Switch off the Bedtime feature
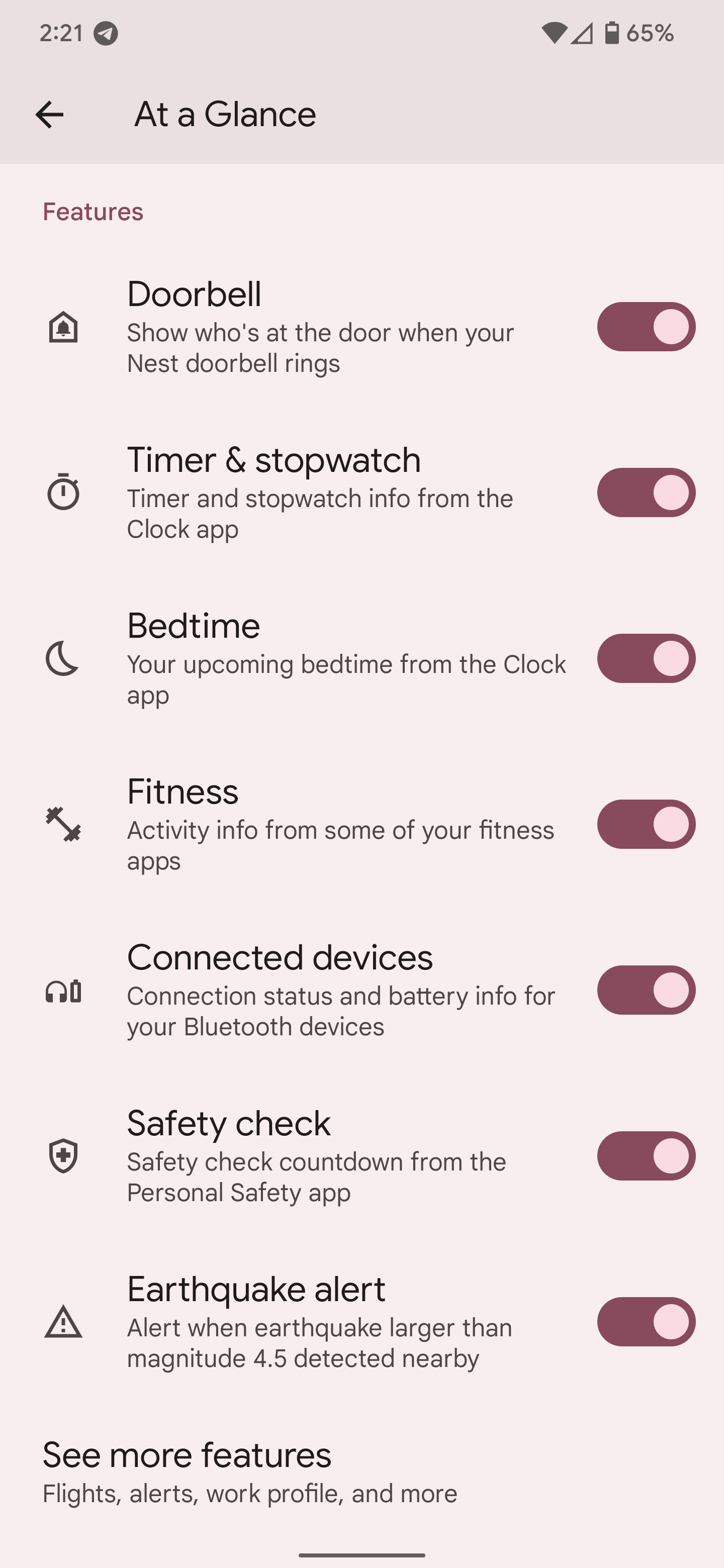Screen dimensions: 724x1568 click(646, 658)
